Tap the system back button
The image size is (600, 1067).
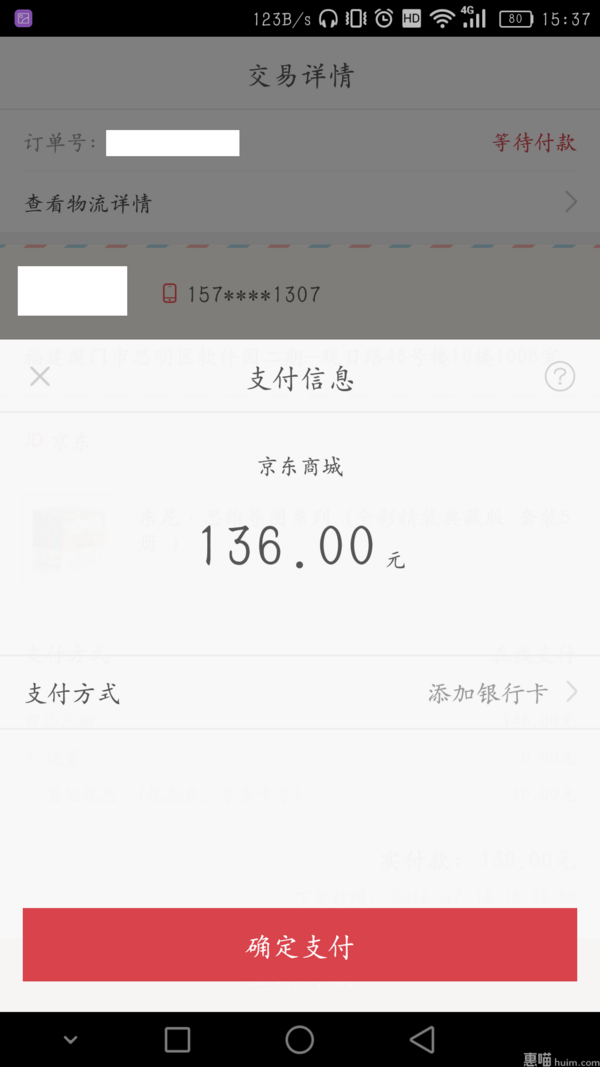click(422, 1039)
